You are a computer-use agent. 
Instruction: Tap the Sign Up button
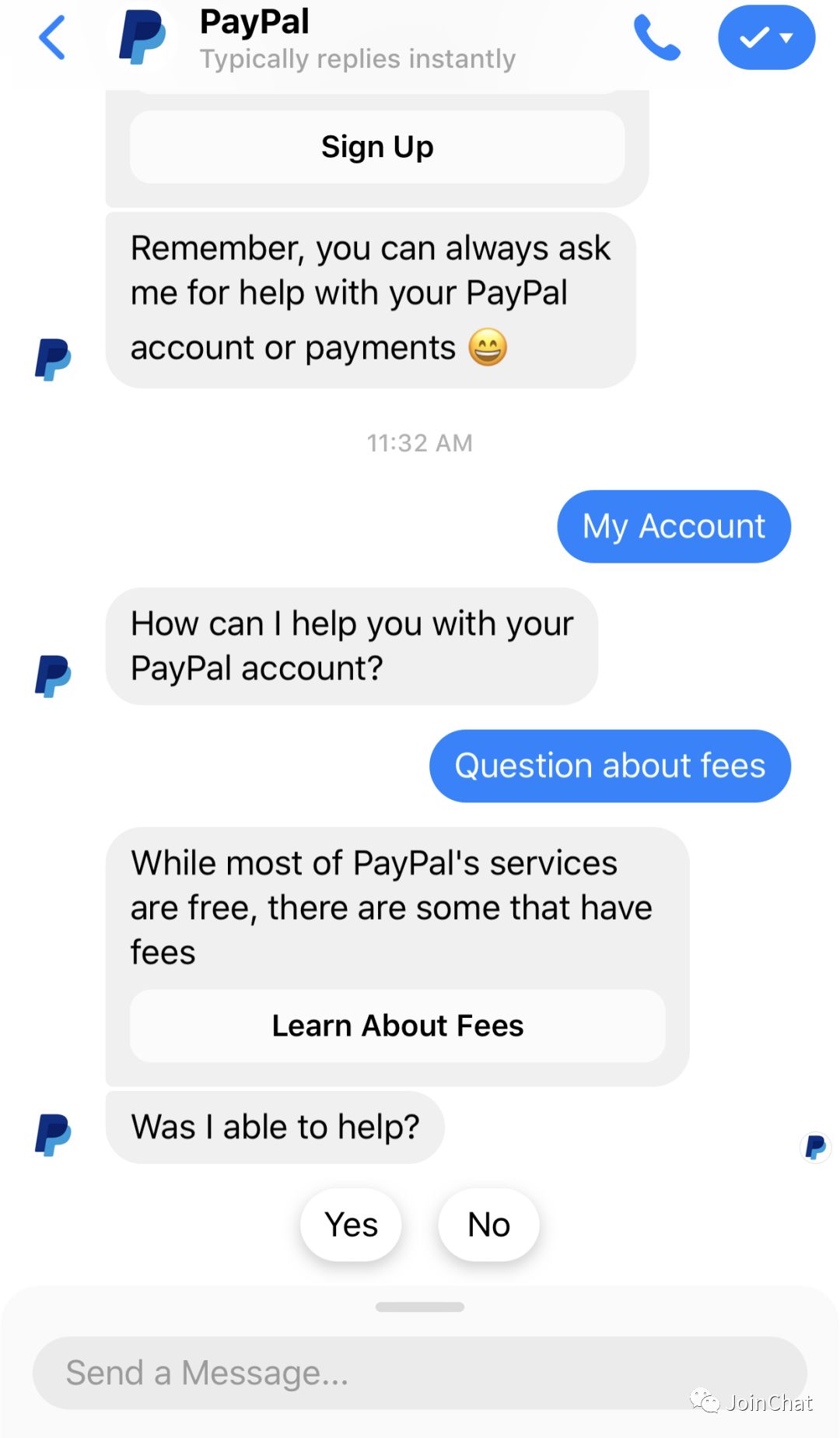point(377,147)
